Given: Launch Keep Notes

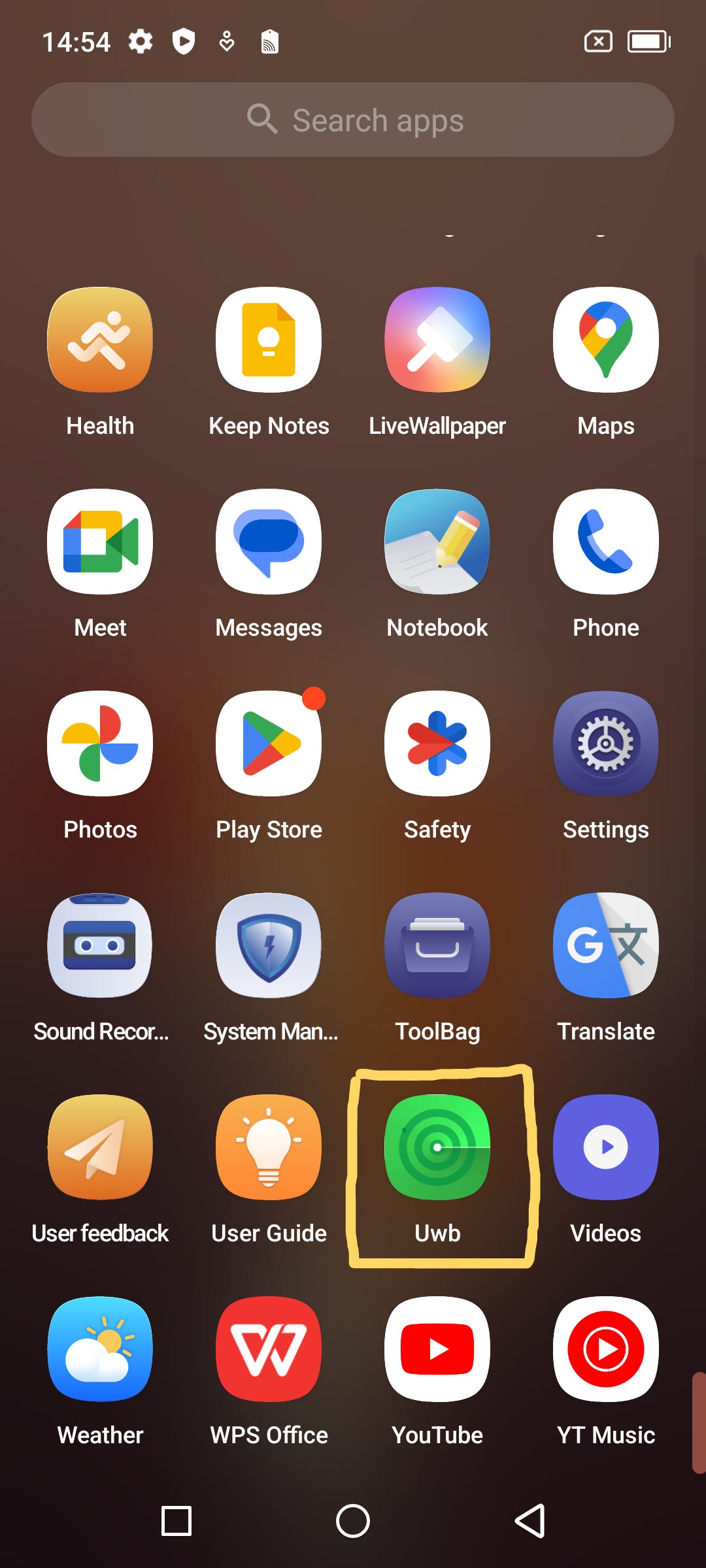Looking at the screenshot, I should [269, 340].
